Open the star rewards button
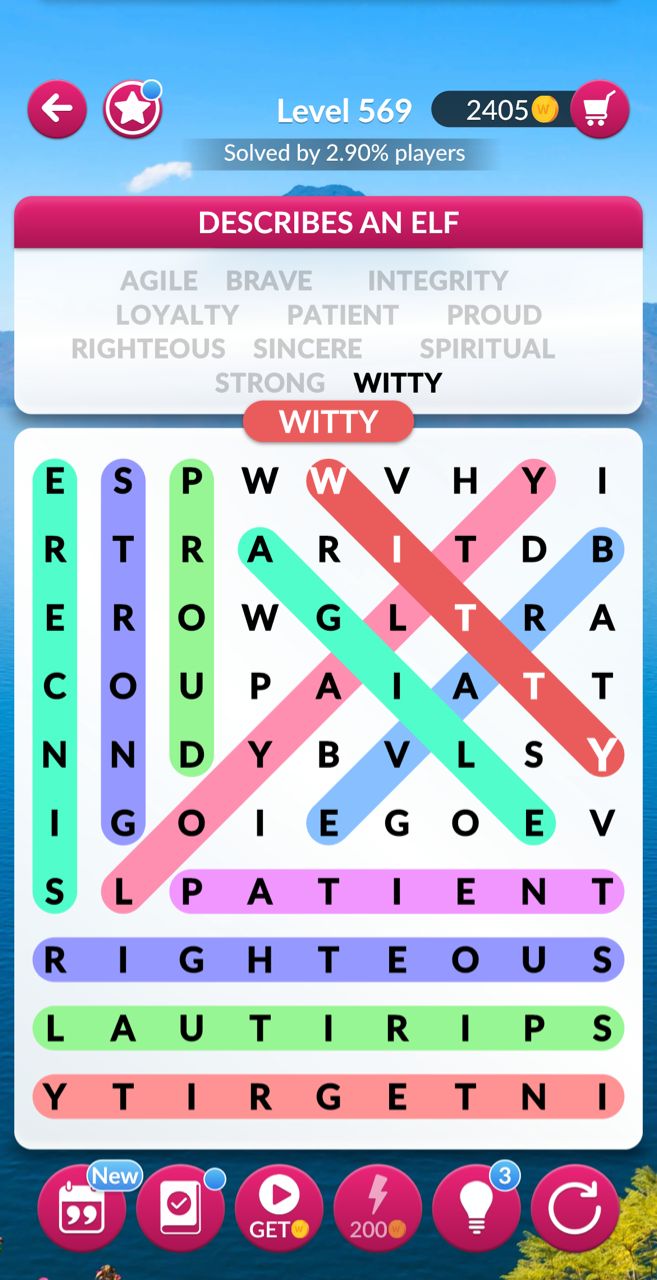This screenshot has width=657, height=1280. click(x=132, y=109)
